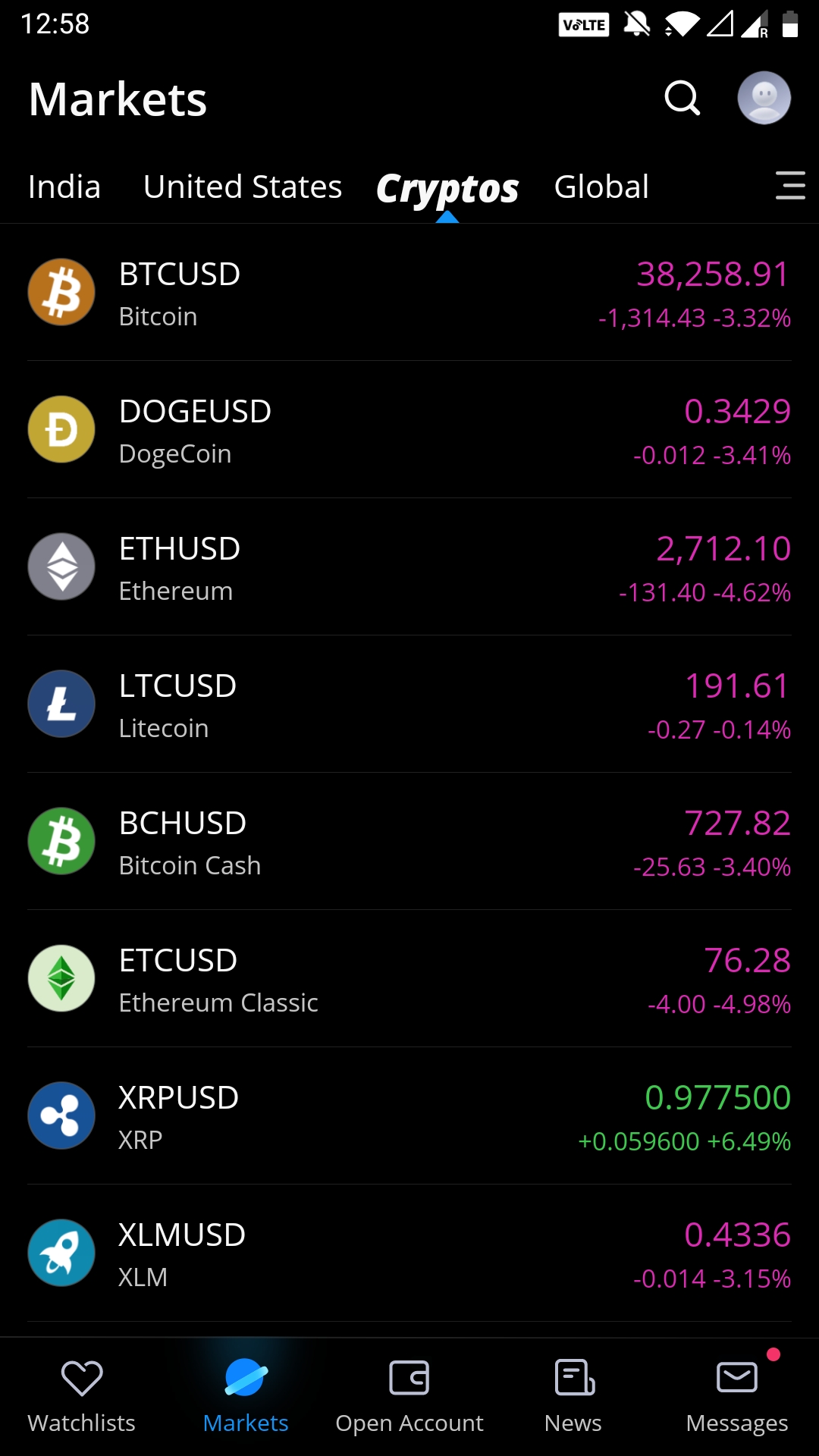Select the XRP ripple icon
Screen dimensions: 819x1456
[61, 1116]
